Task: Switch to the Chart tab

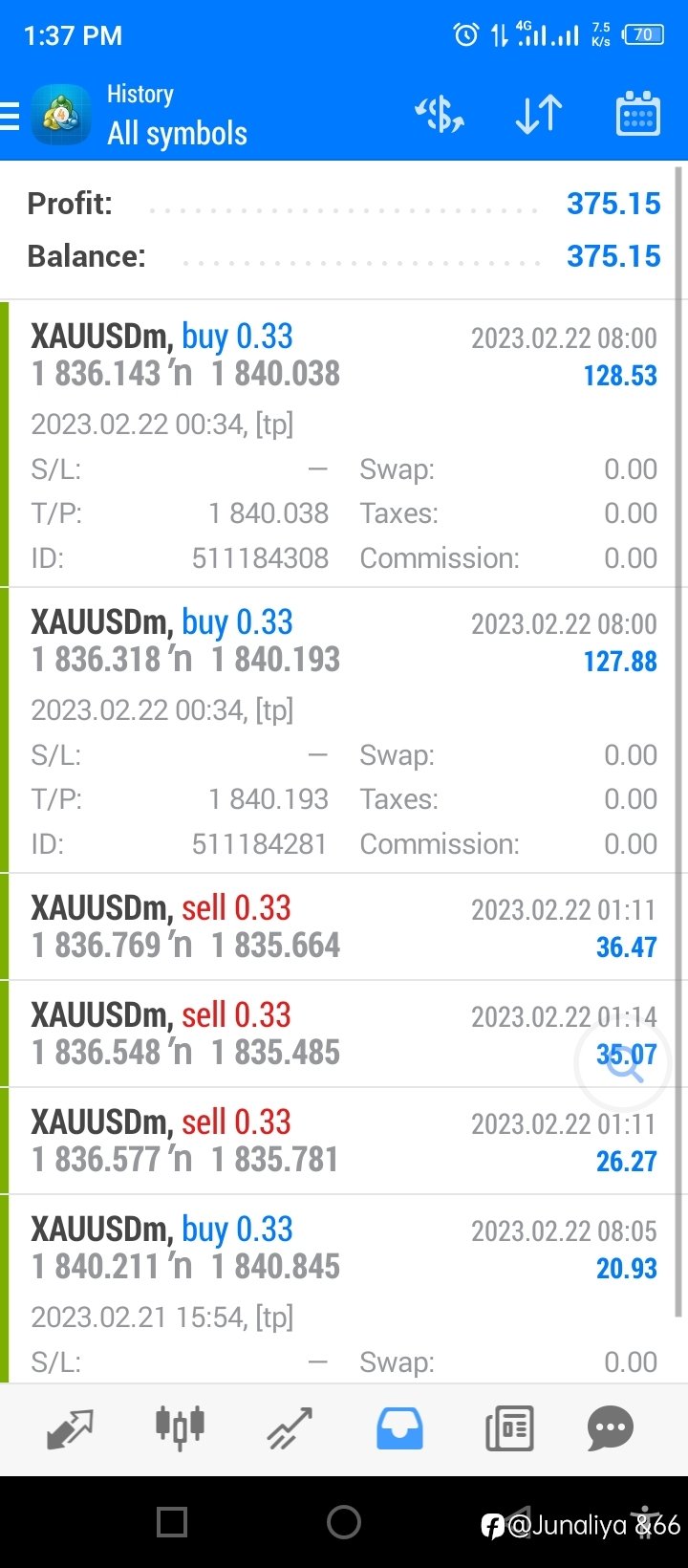Action: [x=180, y=1428]
